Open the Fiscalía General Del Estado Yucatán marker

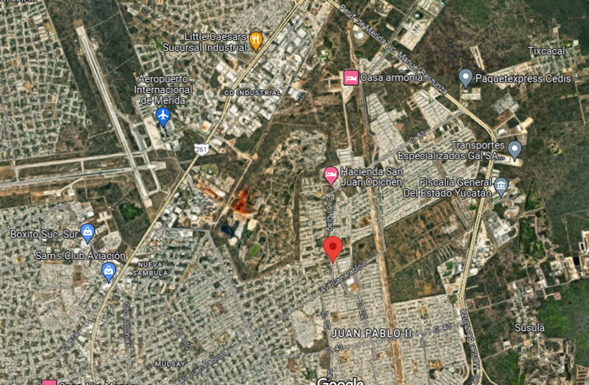pyautogui.click(x=501, y=187)
